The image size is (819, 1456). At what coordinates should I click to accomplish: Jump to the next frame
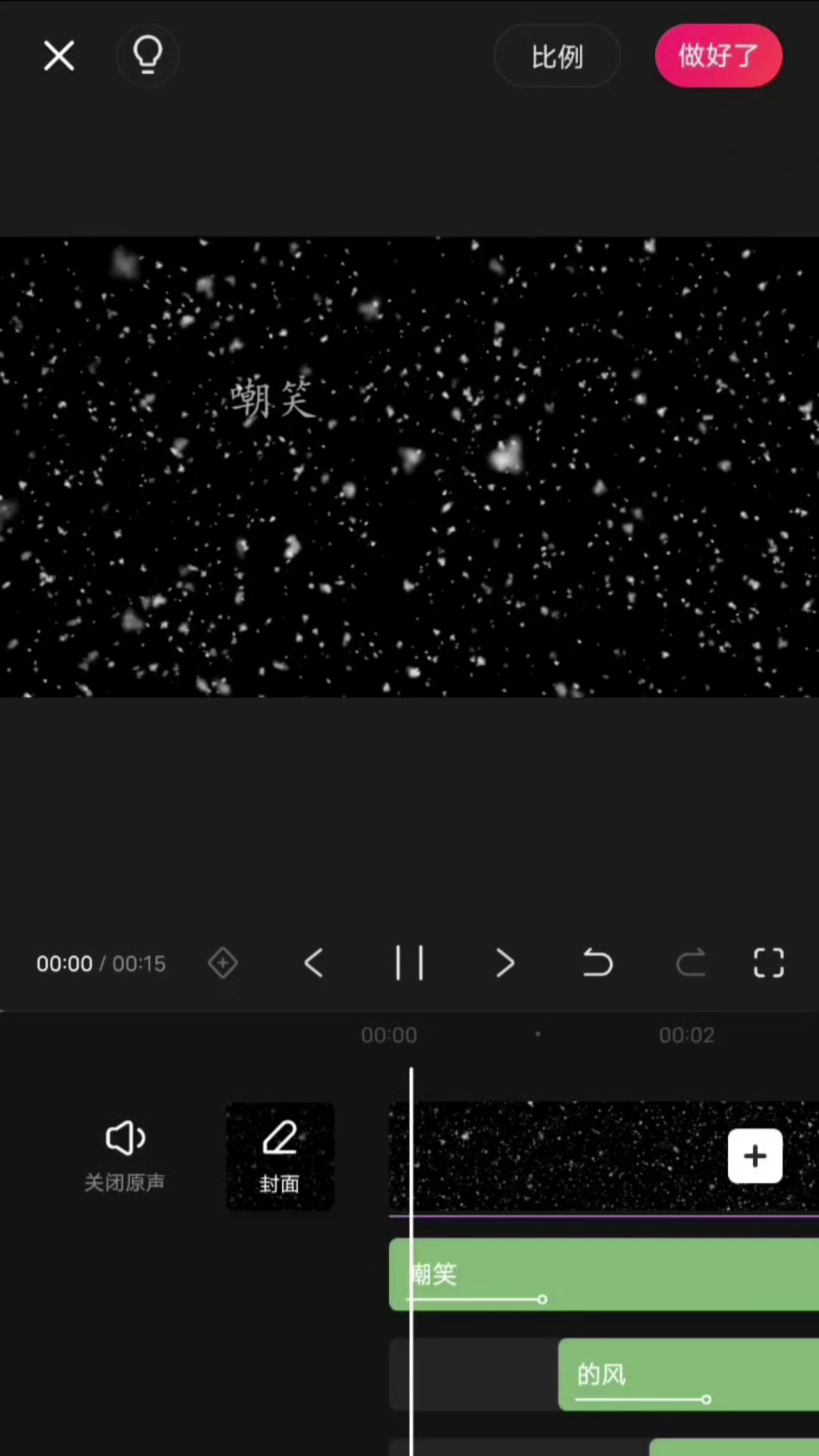click(x=505, y=963)
